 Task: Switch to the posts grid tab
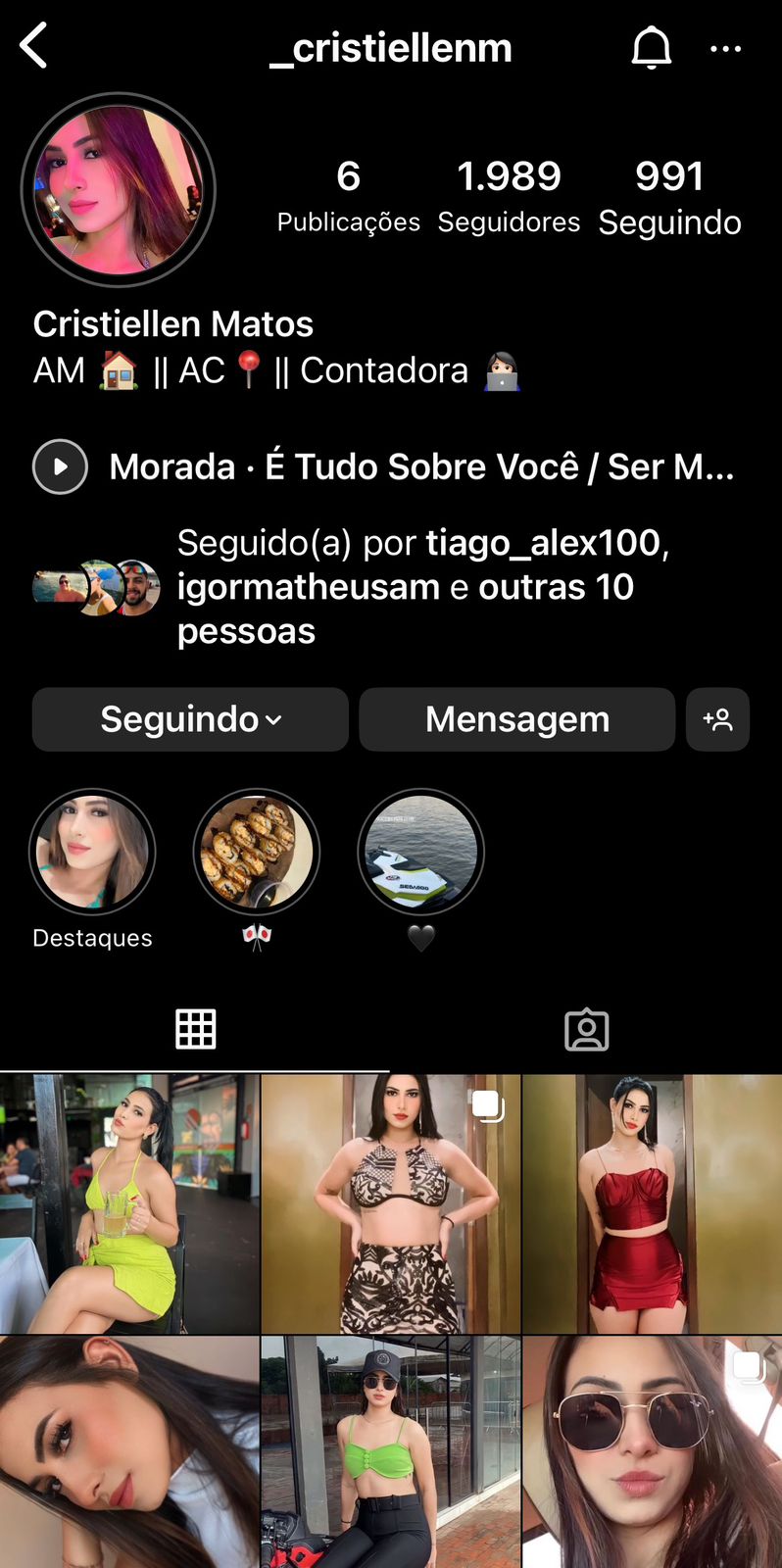[195, 1029]
